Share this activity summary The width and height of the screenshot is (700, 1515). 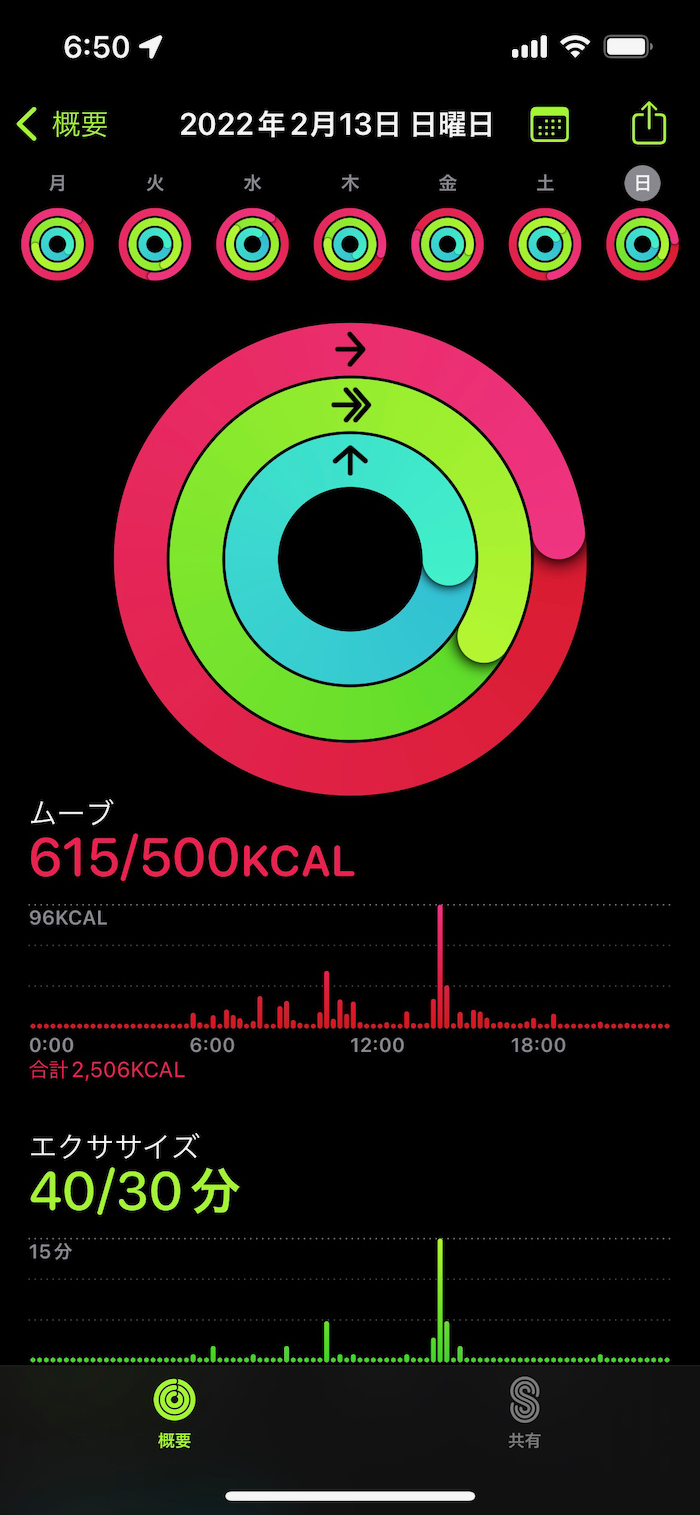pyautogui.click(x=648, y=124)
